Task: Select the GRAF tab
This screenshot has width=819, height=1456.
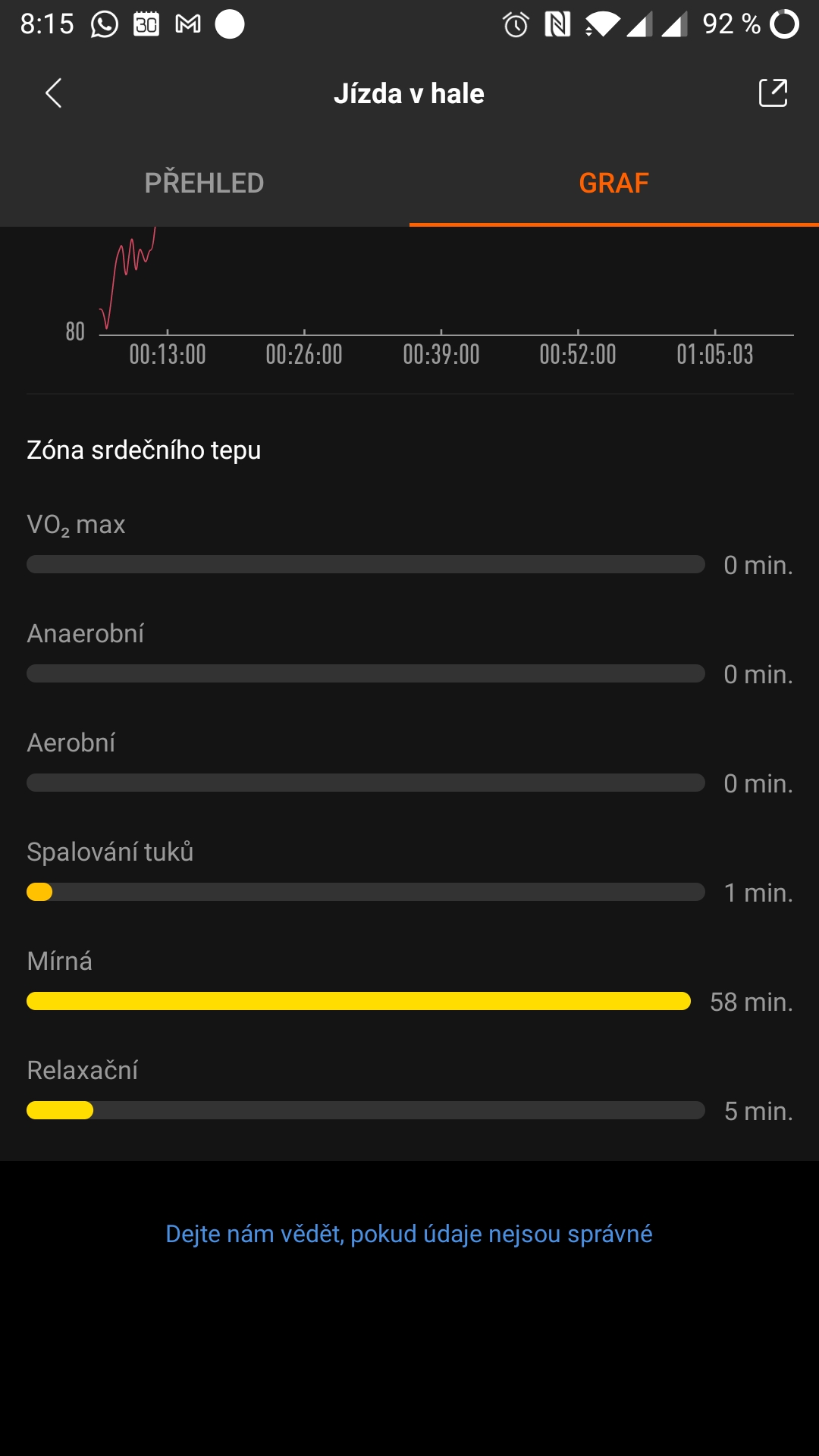Action: [x=613, y=183]
